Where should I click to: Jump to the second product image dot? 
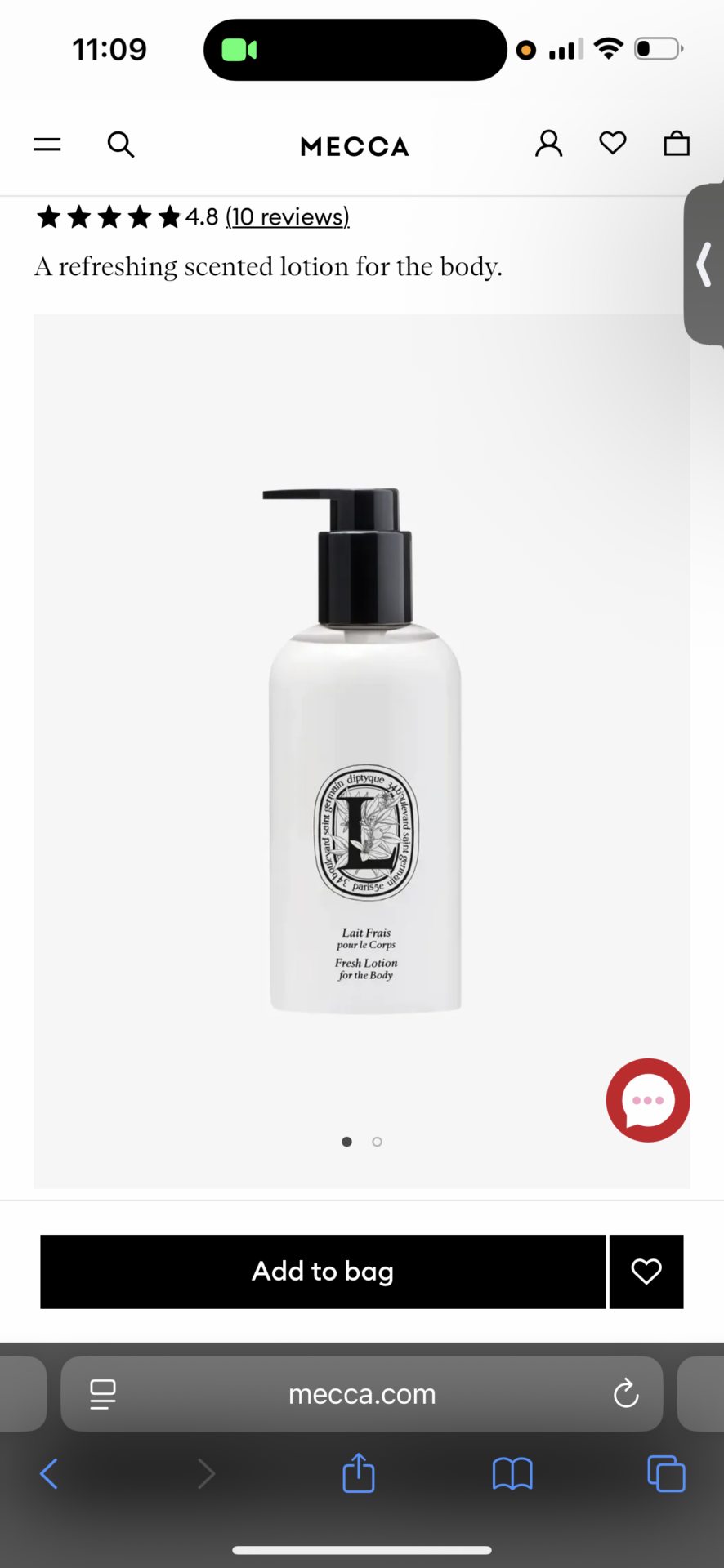coord(377,1142)
